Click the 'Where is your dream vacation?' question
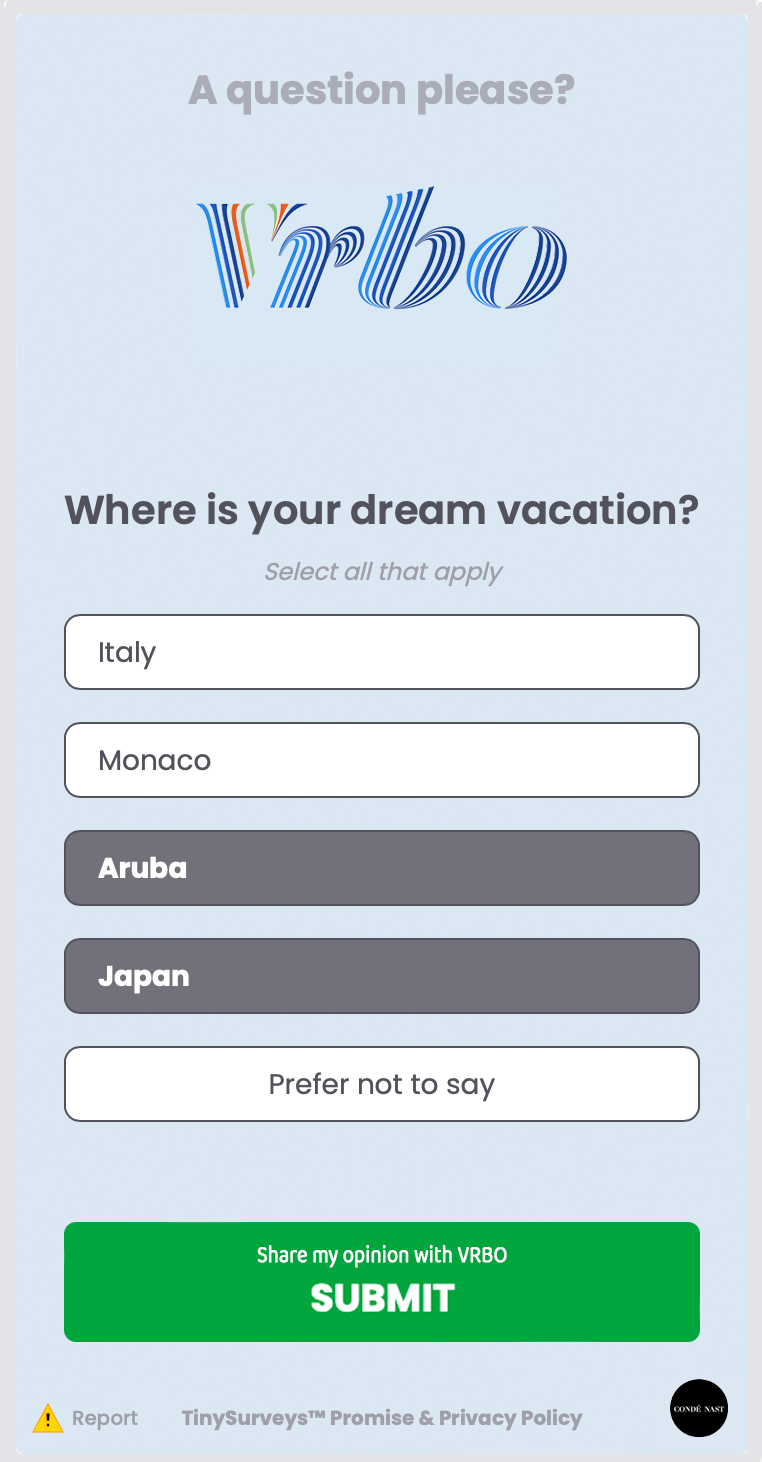The width and height of the screenshot is (762, 1462). [381, 510]
